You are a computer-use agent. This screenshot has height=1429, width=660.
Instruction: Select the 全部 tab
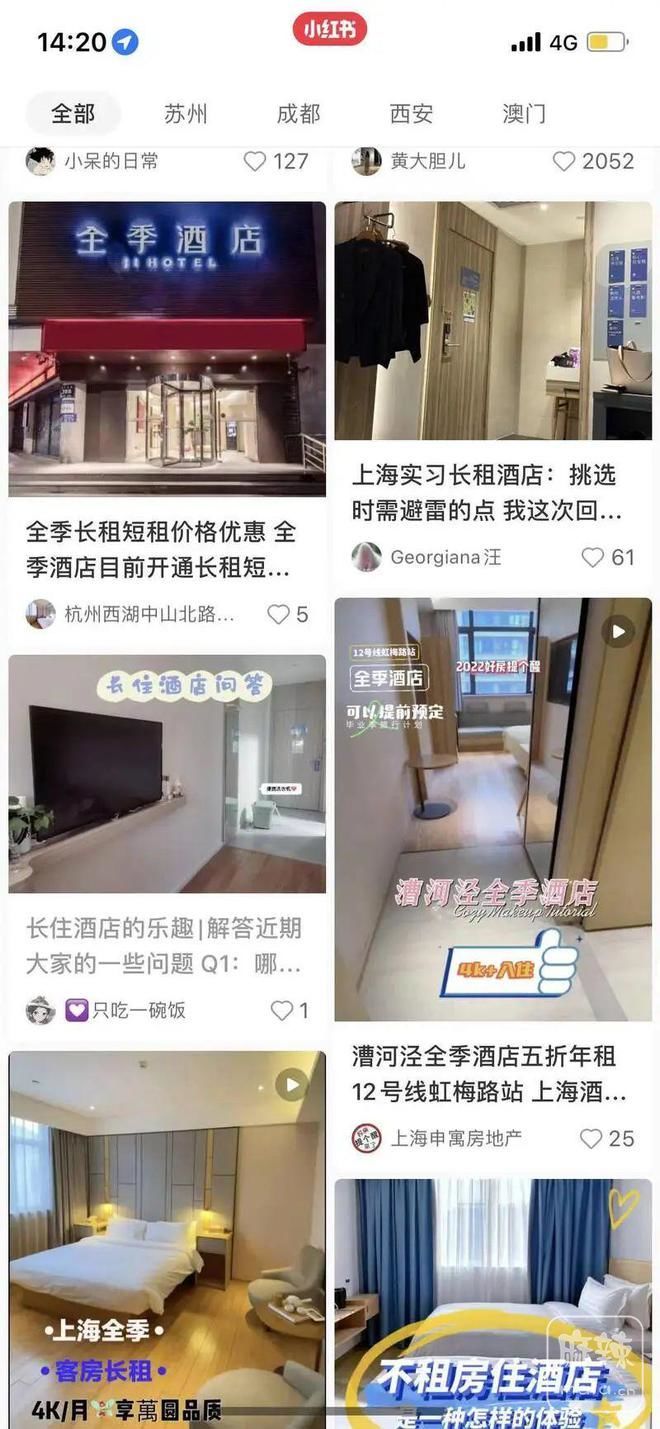(73, 114)
